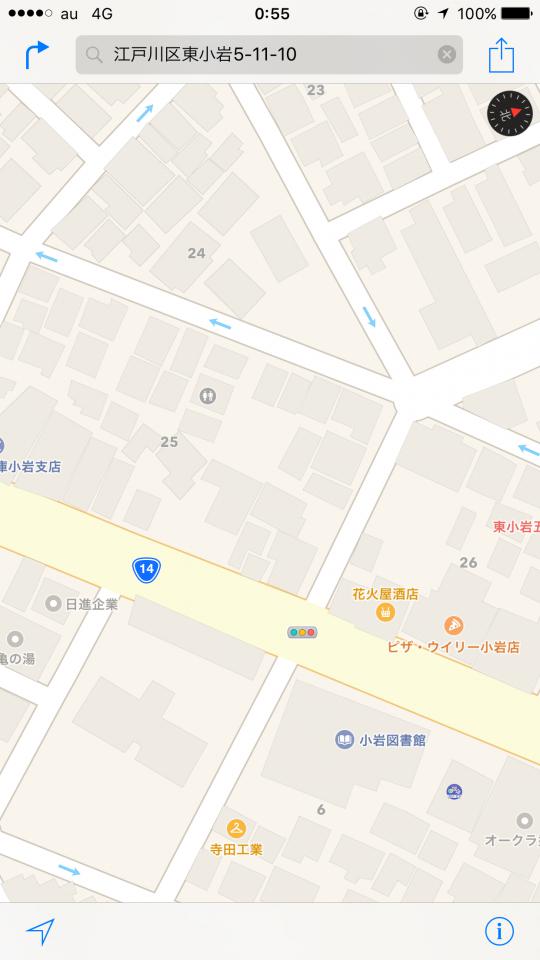540x960 pixels.
Task: Reset map orientation using the compass
Action: pos(510,114)
